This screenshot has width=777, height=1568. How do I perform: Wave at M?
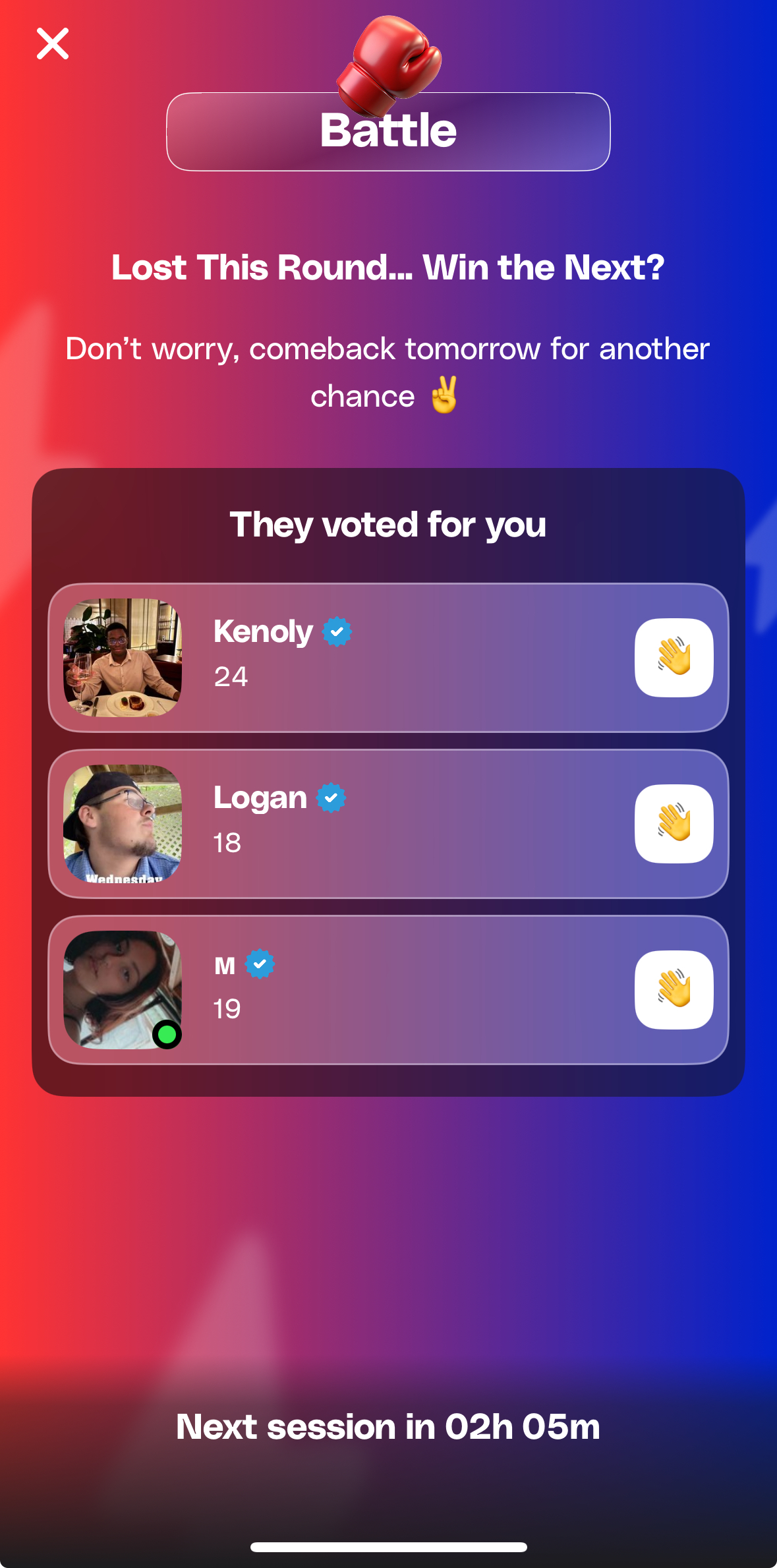point(674,989)
